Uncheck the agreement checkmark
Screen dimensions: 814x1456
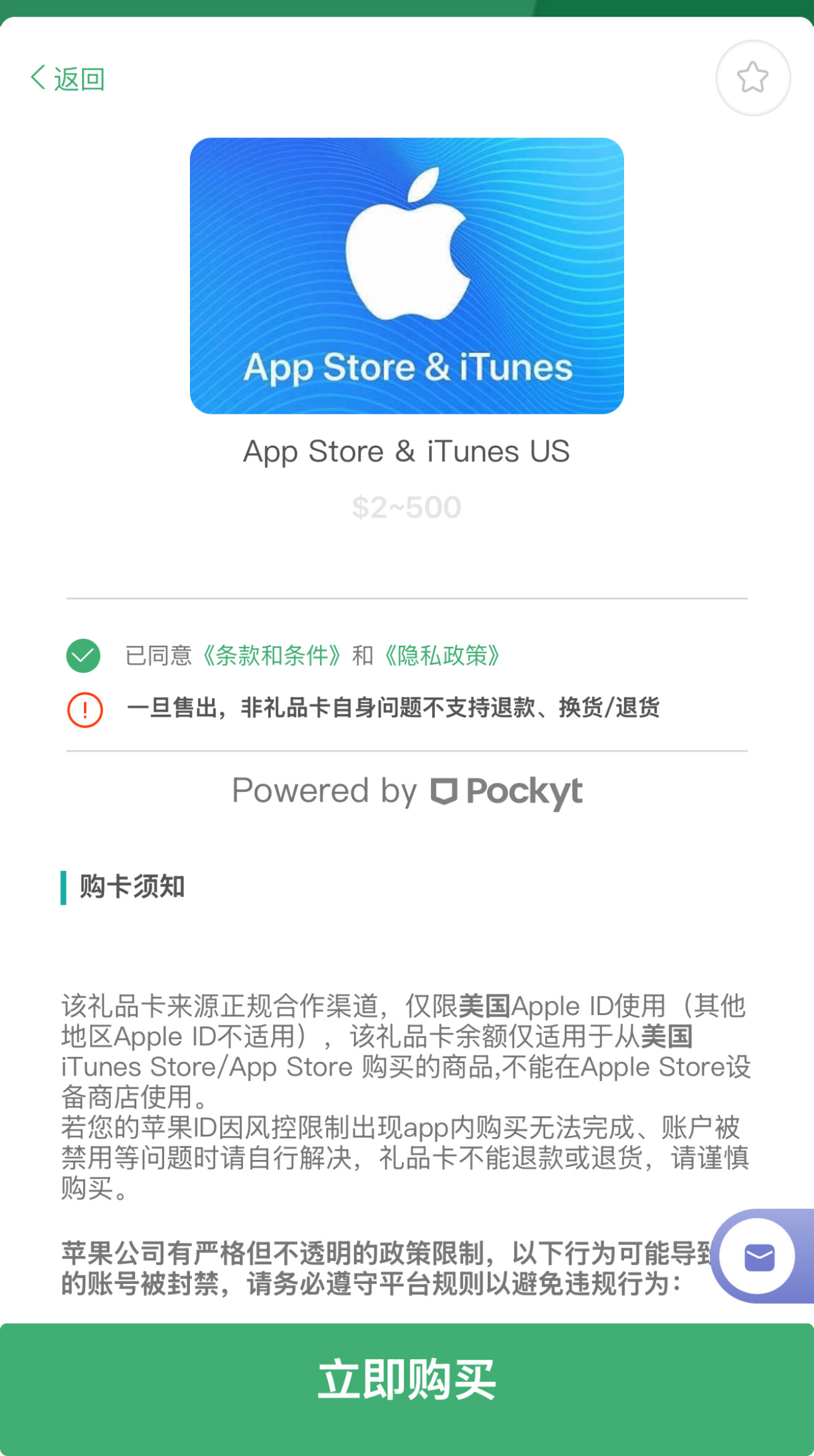pyautogui.click(x=83, y=656)
